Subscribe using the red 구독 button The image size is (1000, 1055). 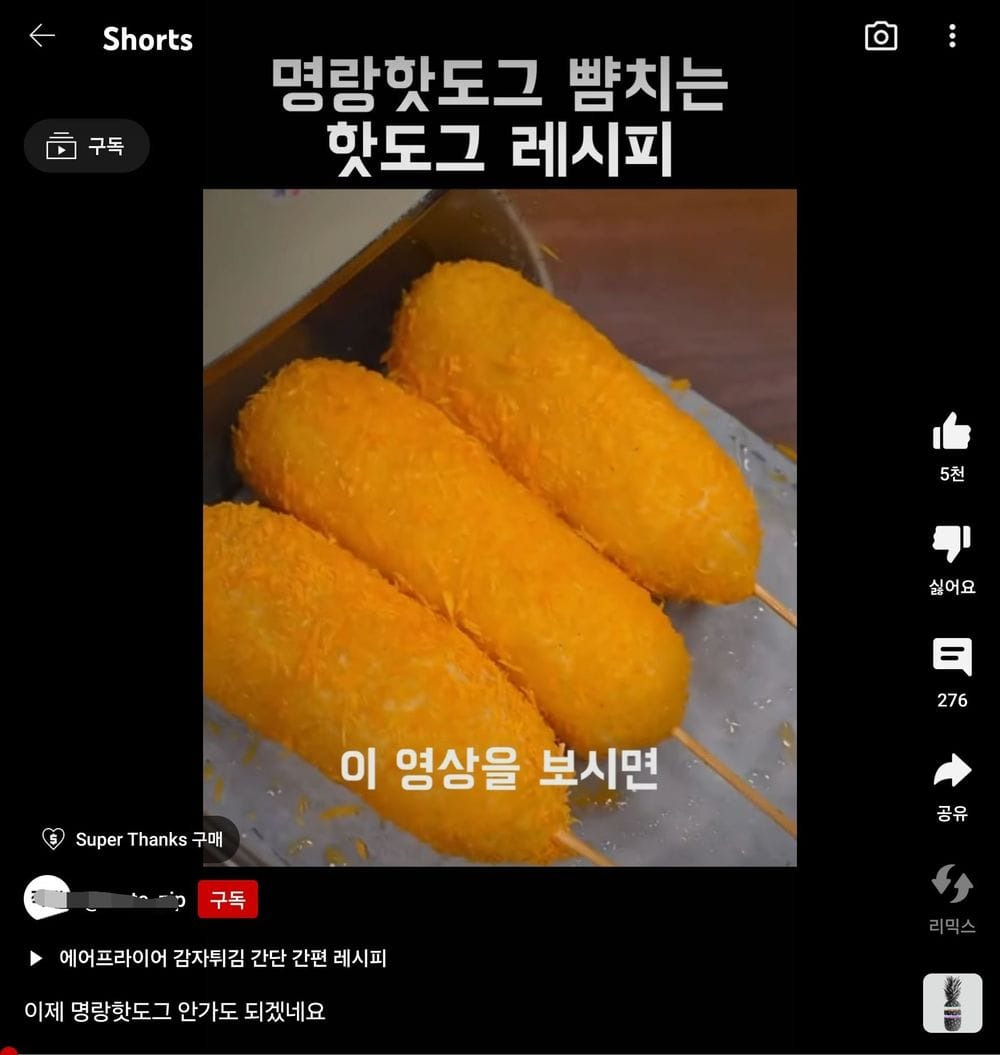coord(228,900)
